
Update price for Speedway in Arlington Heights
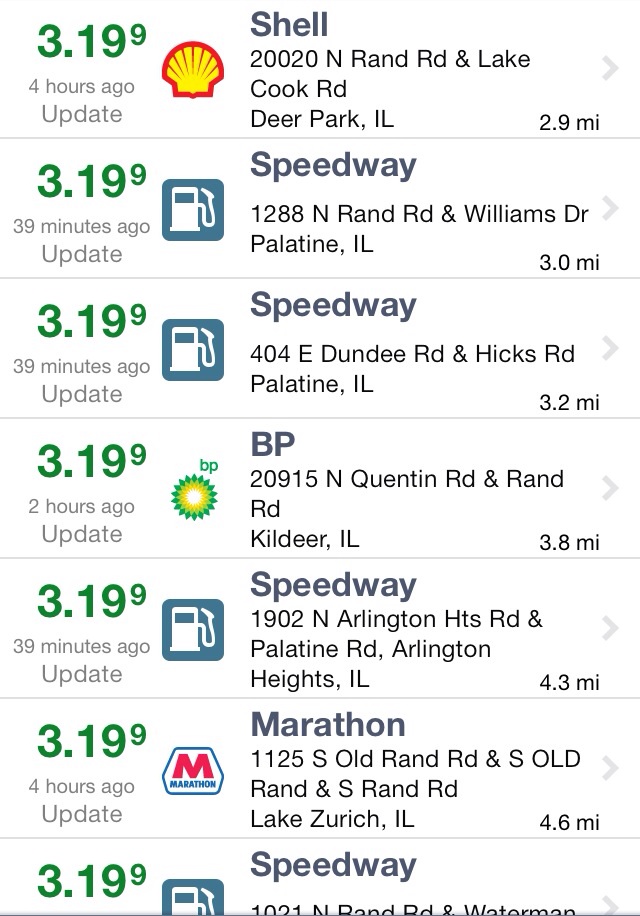coord(82,674)
